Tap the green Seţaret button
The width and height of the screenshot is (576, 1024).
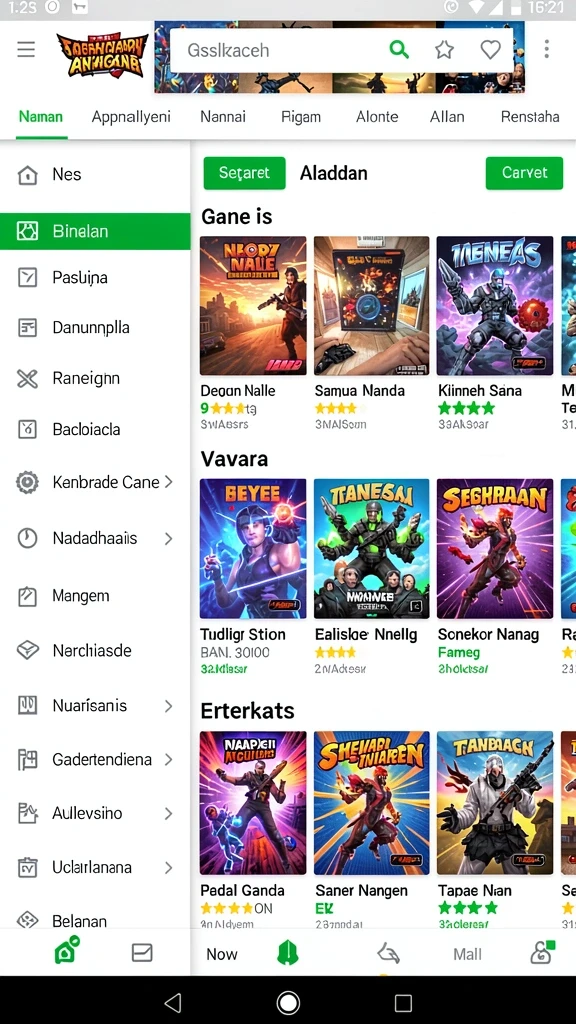point(244,173)
